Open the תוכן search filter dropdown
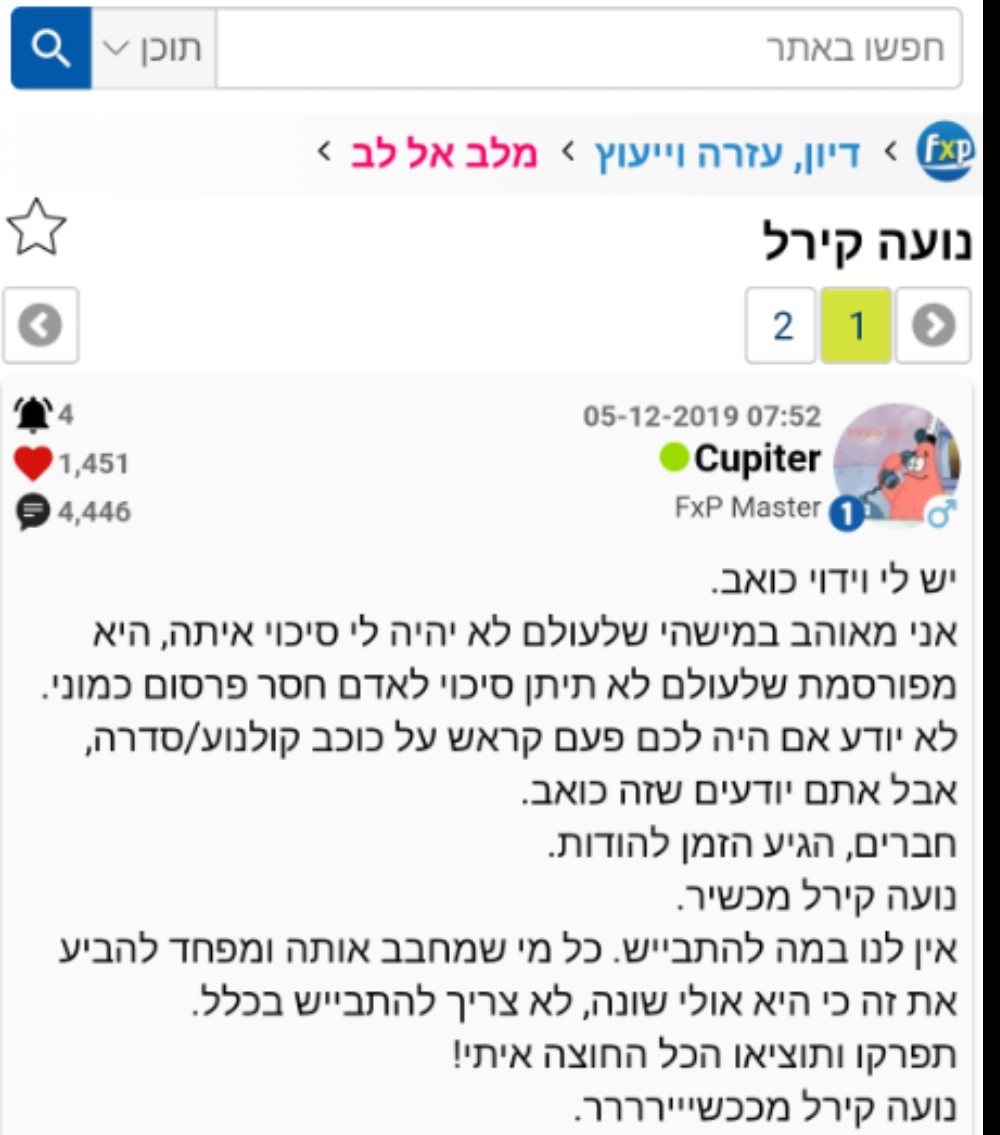 (154, 48)
